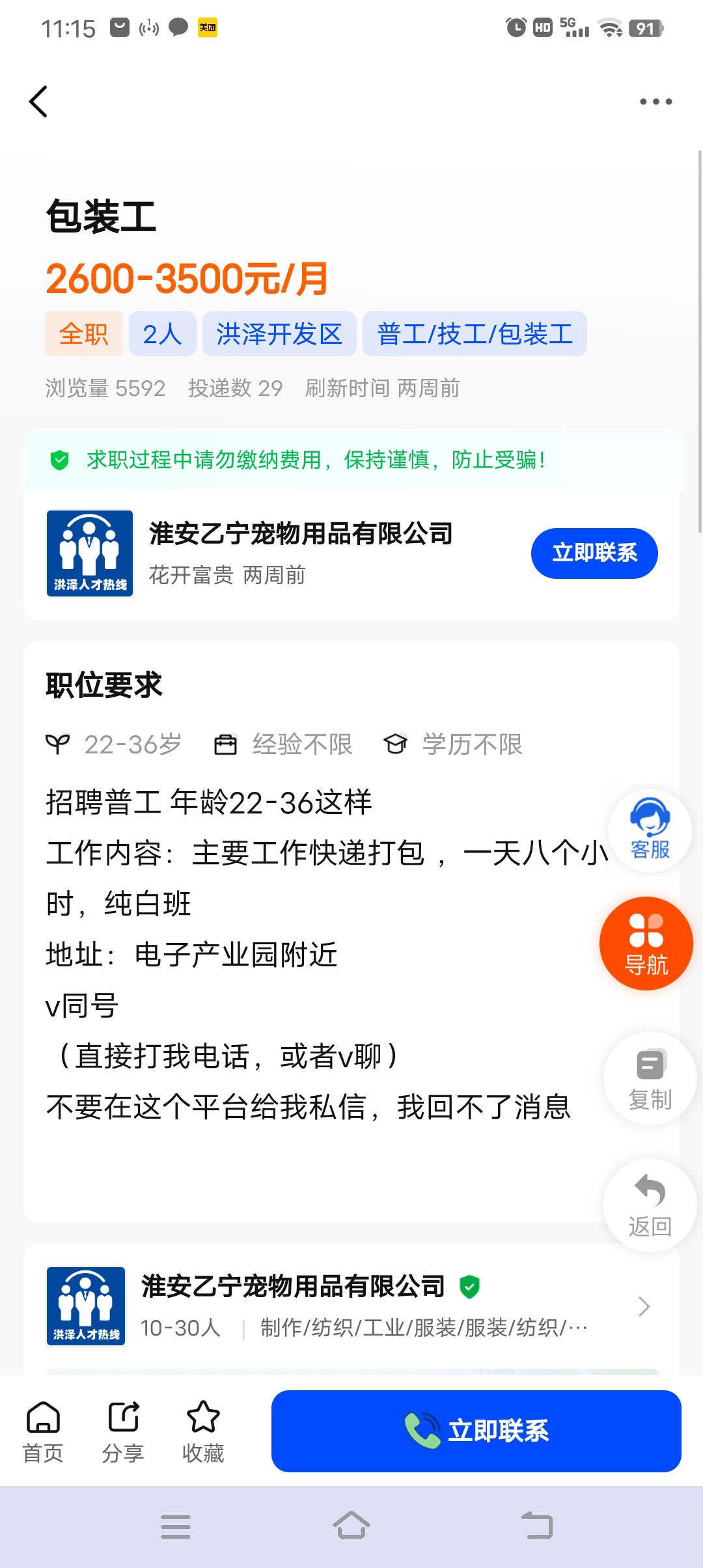Screen dimensions: 703x1568
Task: Open the three-dot overflow menu
Action: click(655, 102)
